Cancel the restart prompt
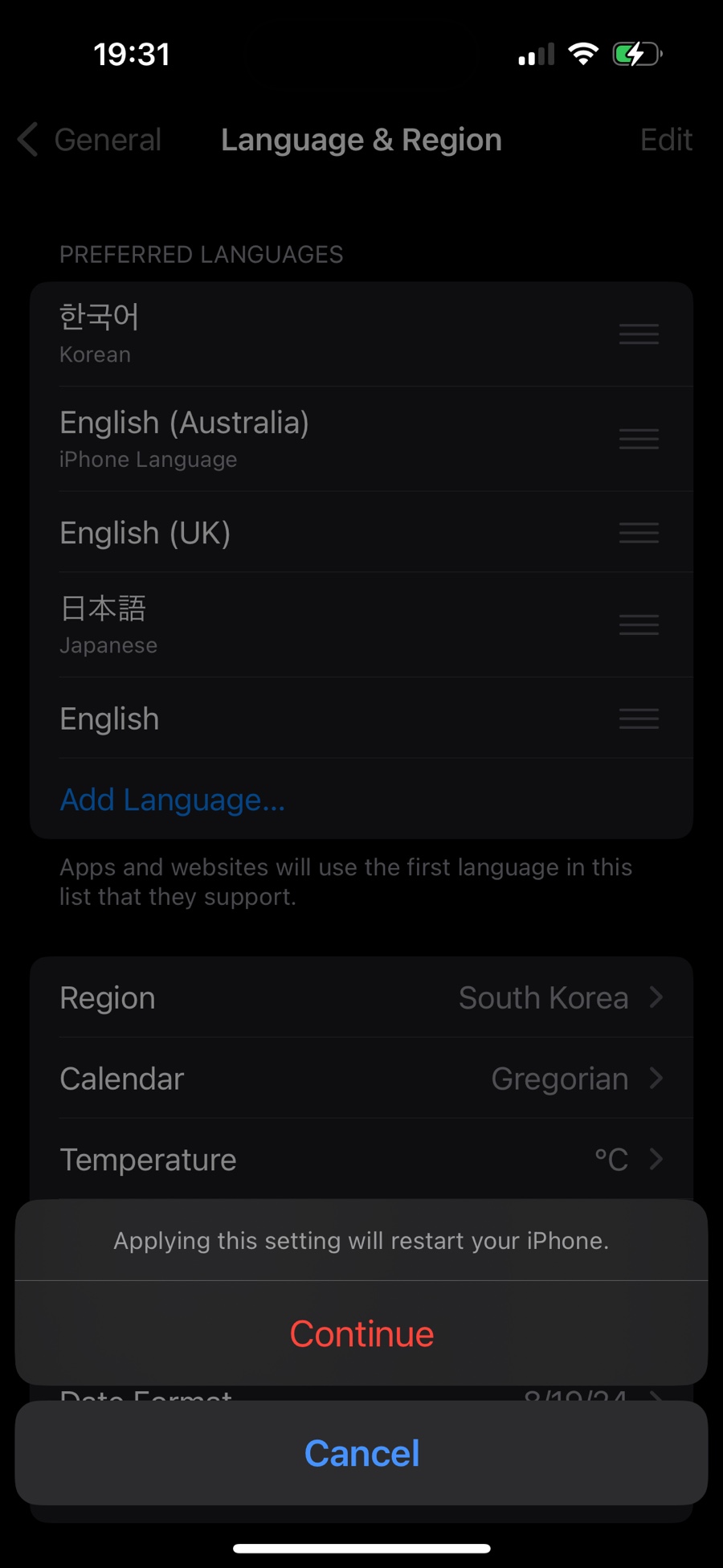 361,1453
